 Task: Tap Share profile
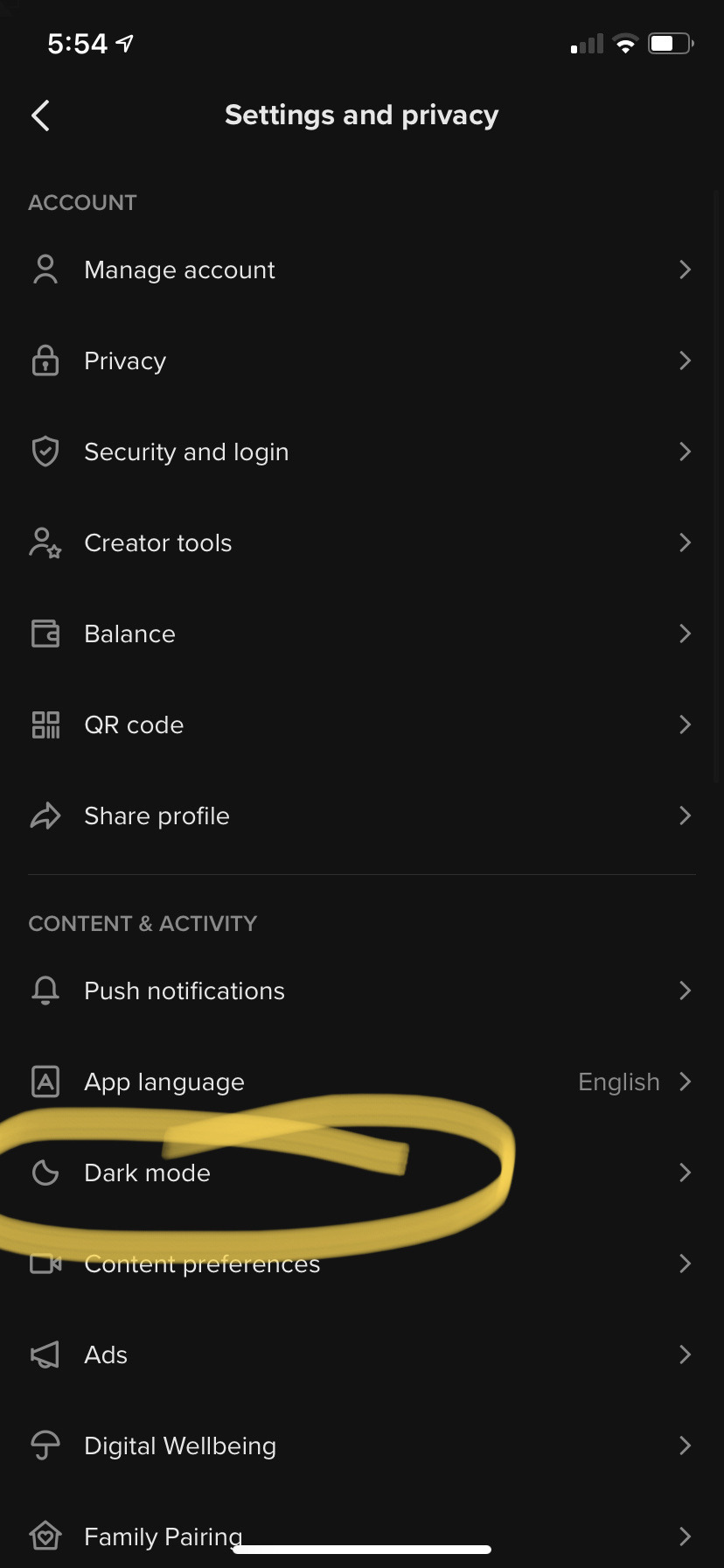(157, 816)
